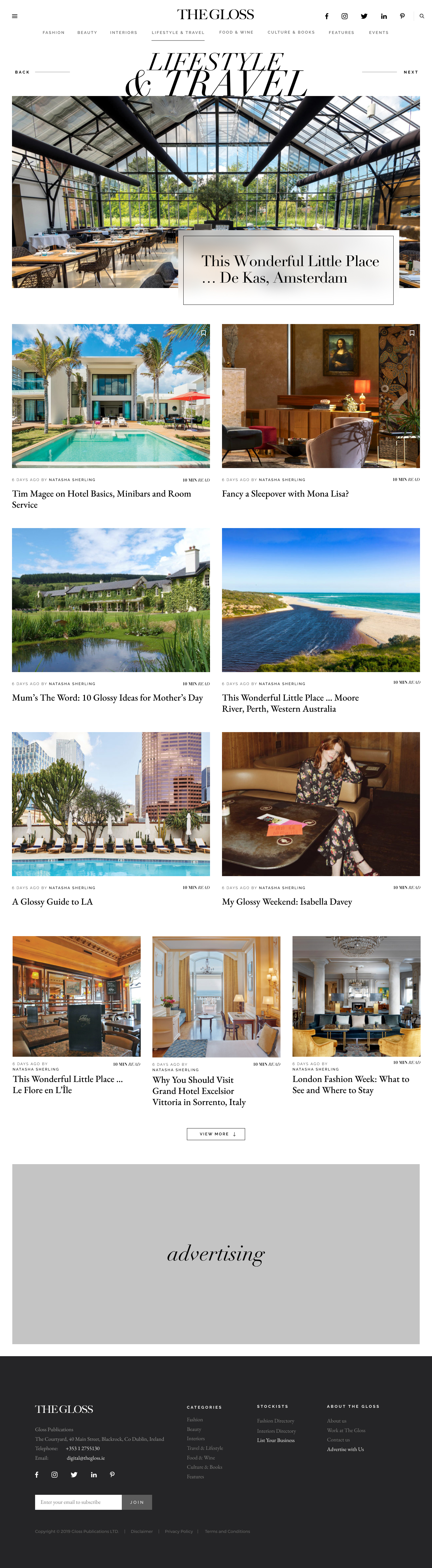Bookmark the Tim Magee hotel article
Viewport: 432px width, 1568px height.
pos(203,333)
